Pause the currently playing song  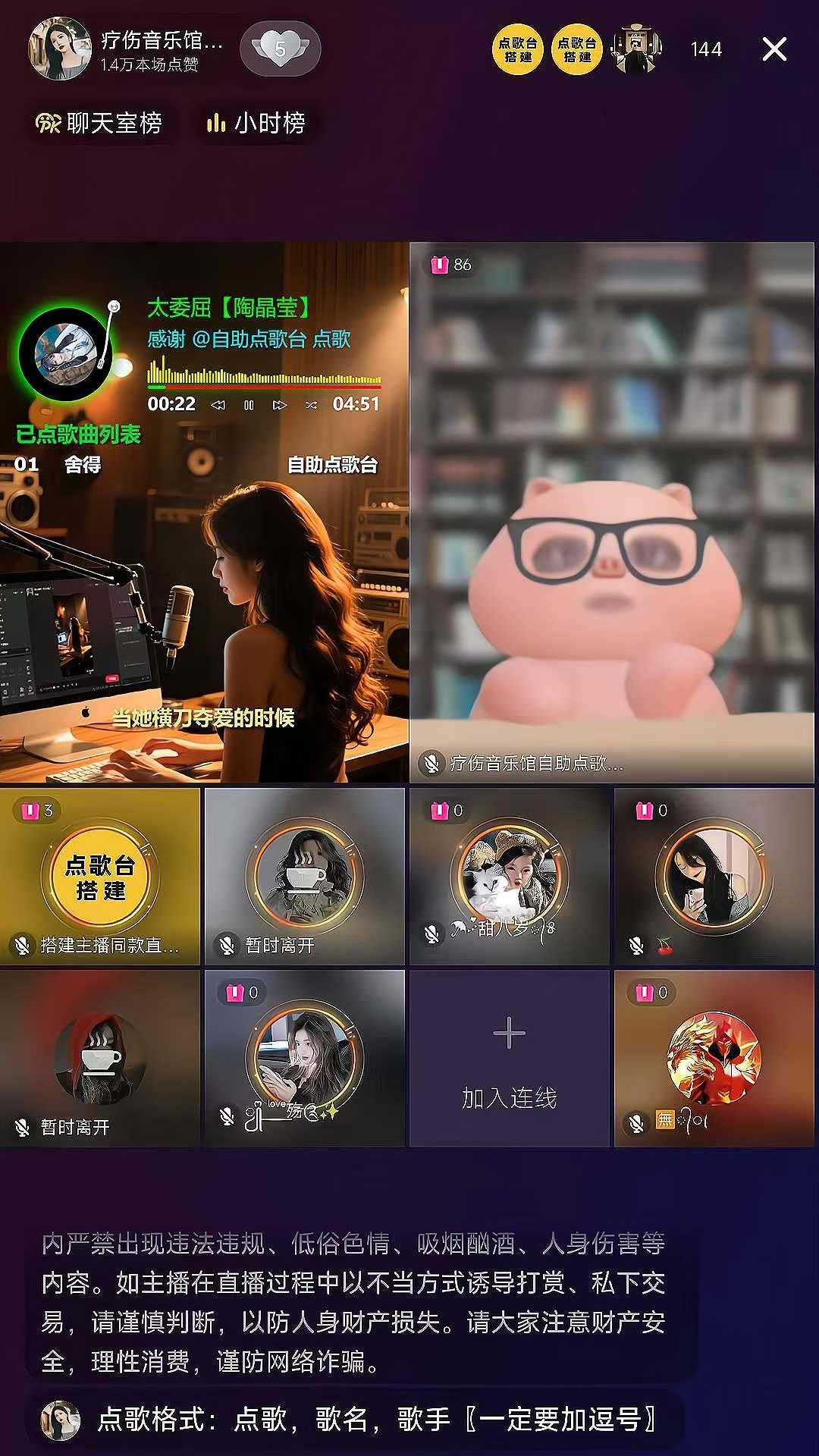point(248,404)
